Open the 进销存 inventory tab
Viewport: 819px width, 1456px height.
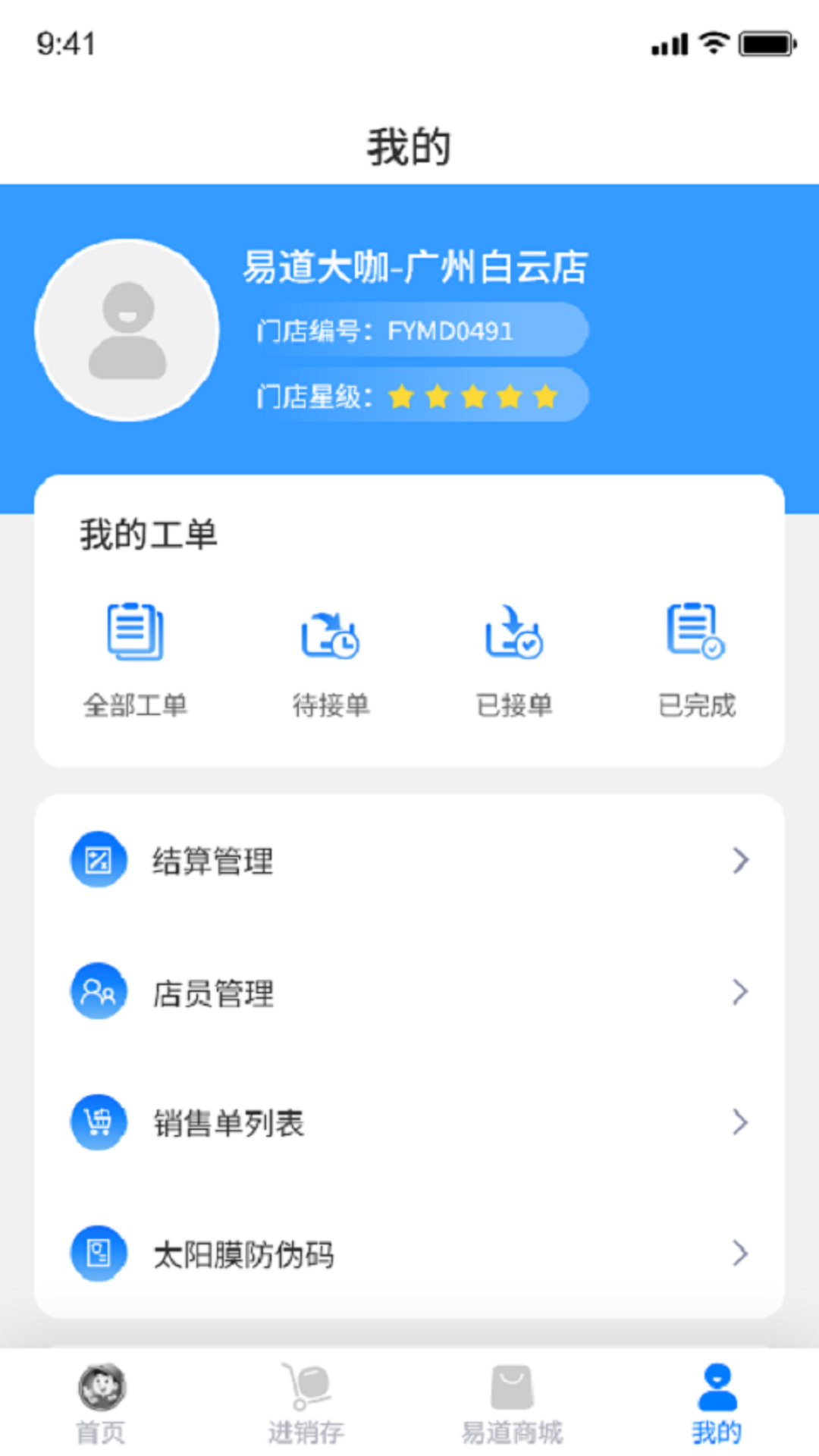click(x=307, y=1403)
